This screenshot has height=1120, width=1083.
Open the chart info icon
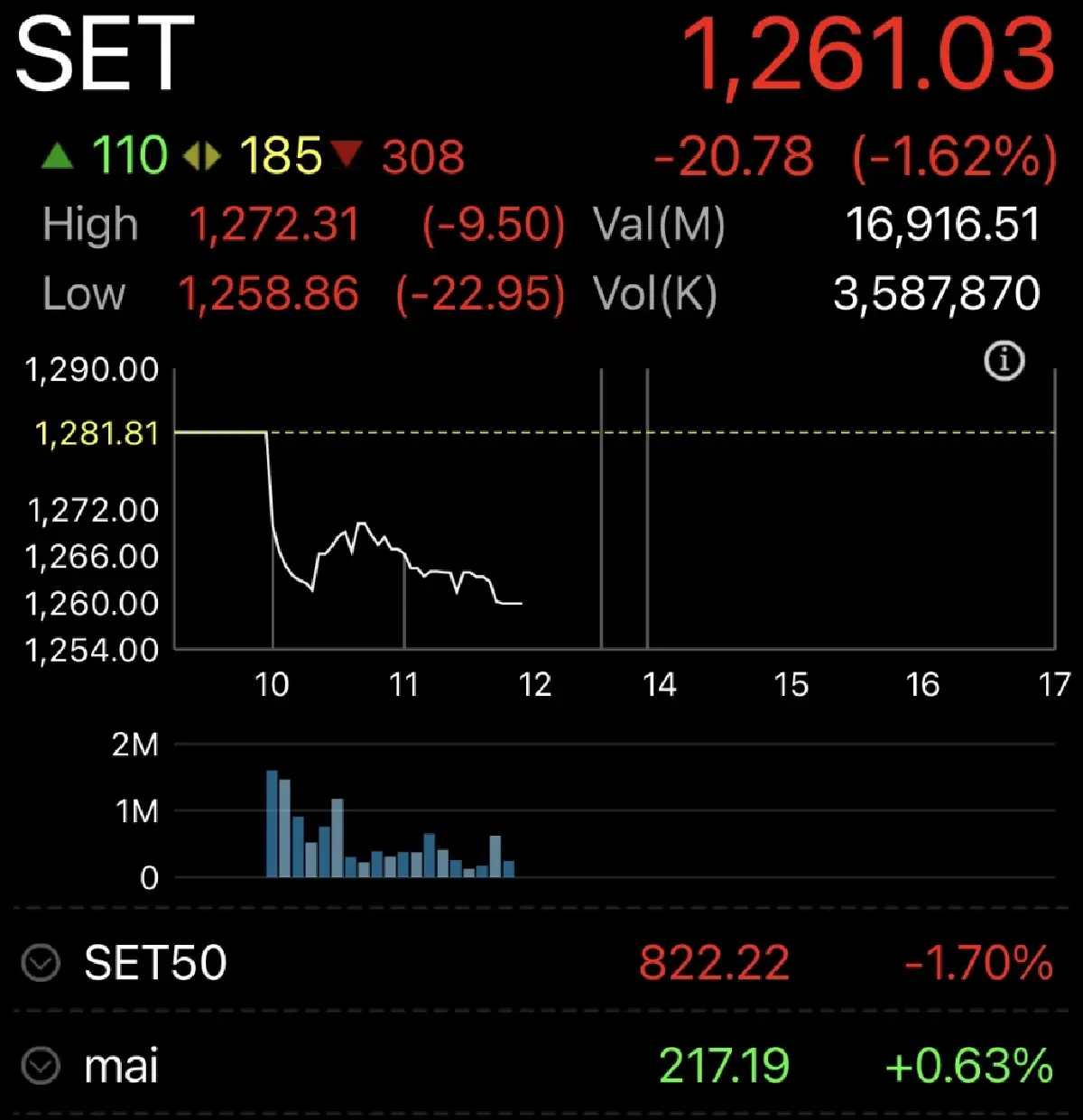tap(1004, 362)
